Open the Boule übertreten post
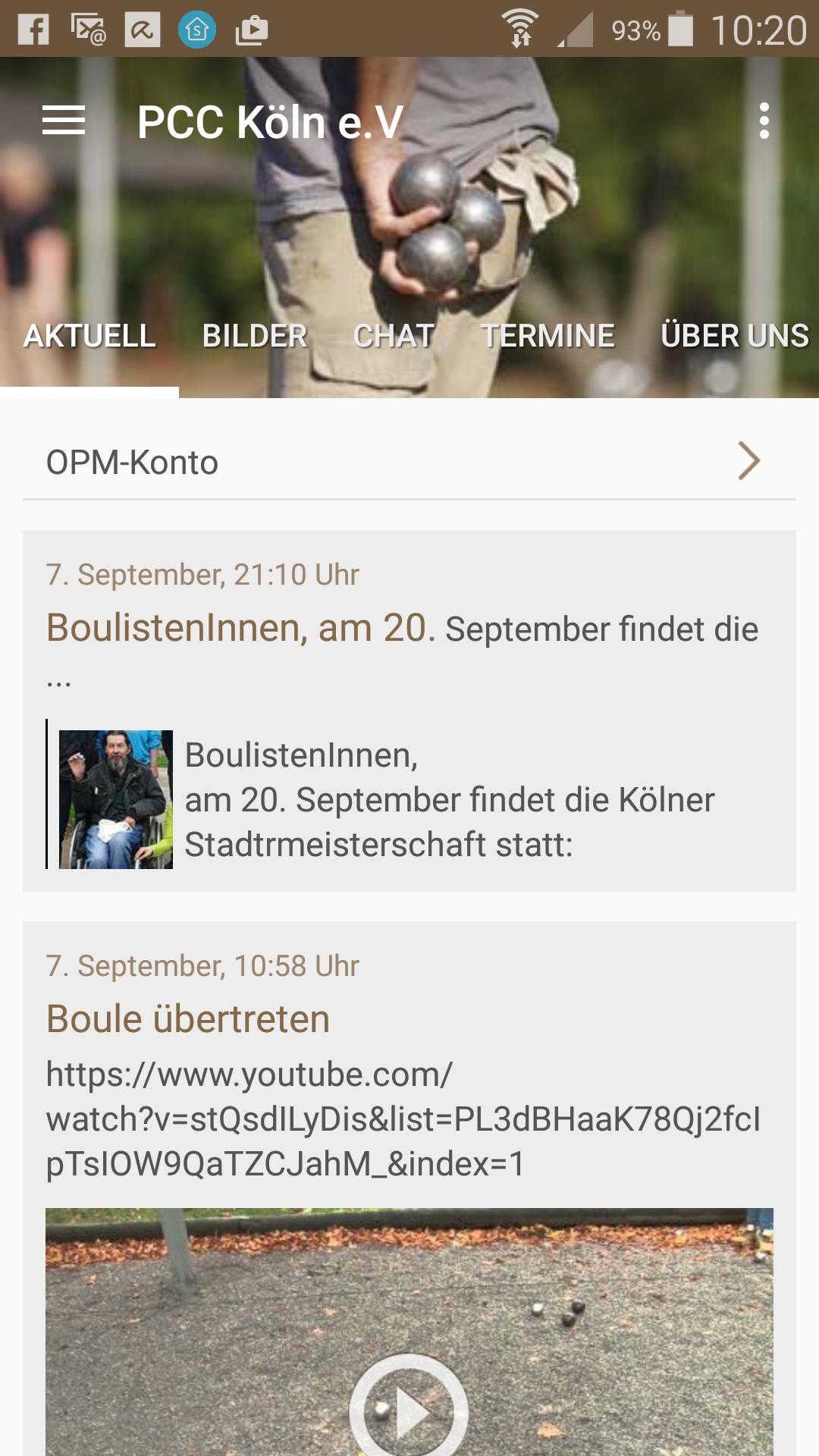819x1456 pixels. click(x=188, y=1019)
